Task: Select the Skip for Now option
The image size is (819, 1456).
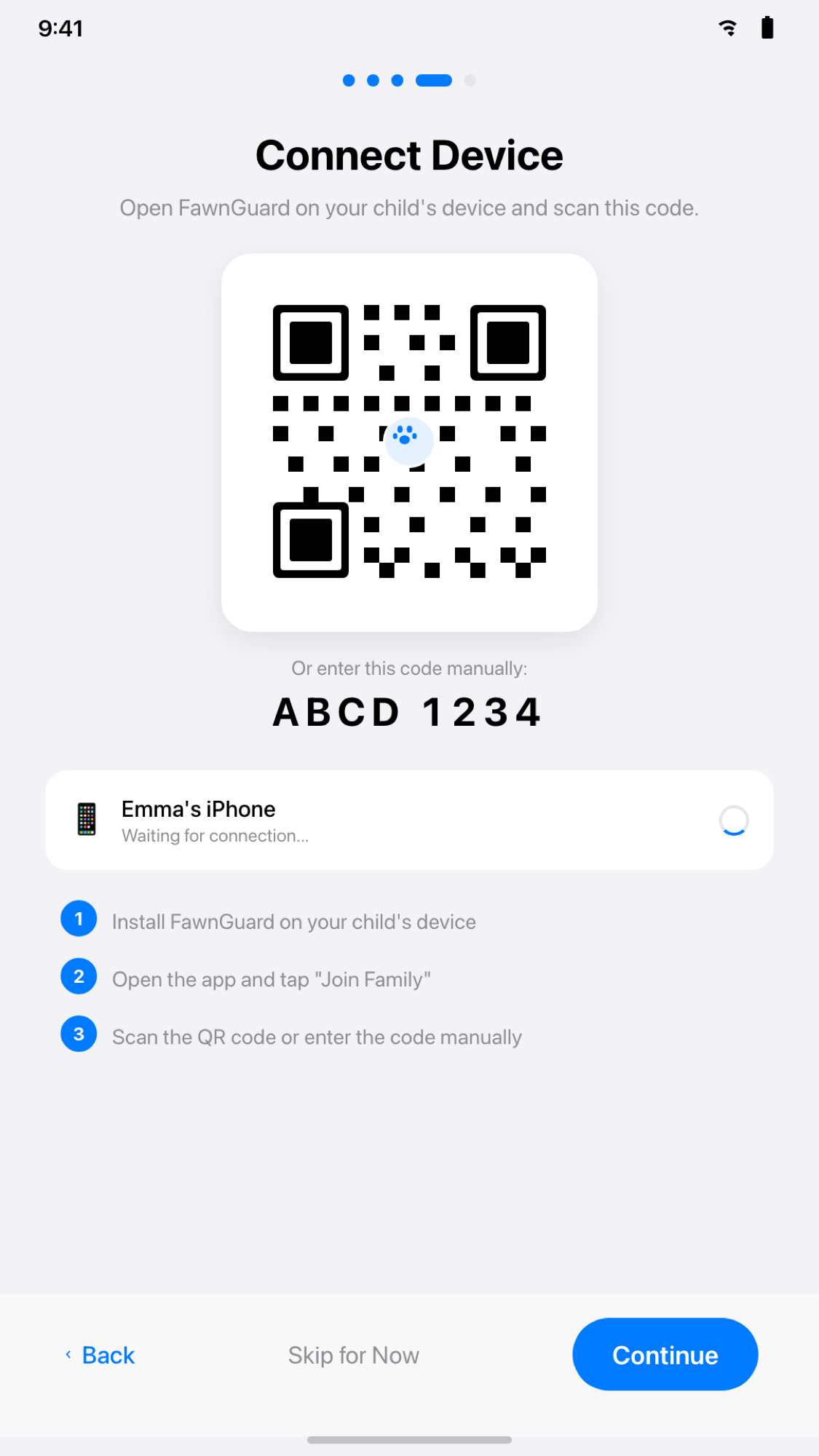Action: coord(354,1355)
